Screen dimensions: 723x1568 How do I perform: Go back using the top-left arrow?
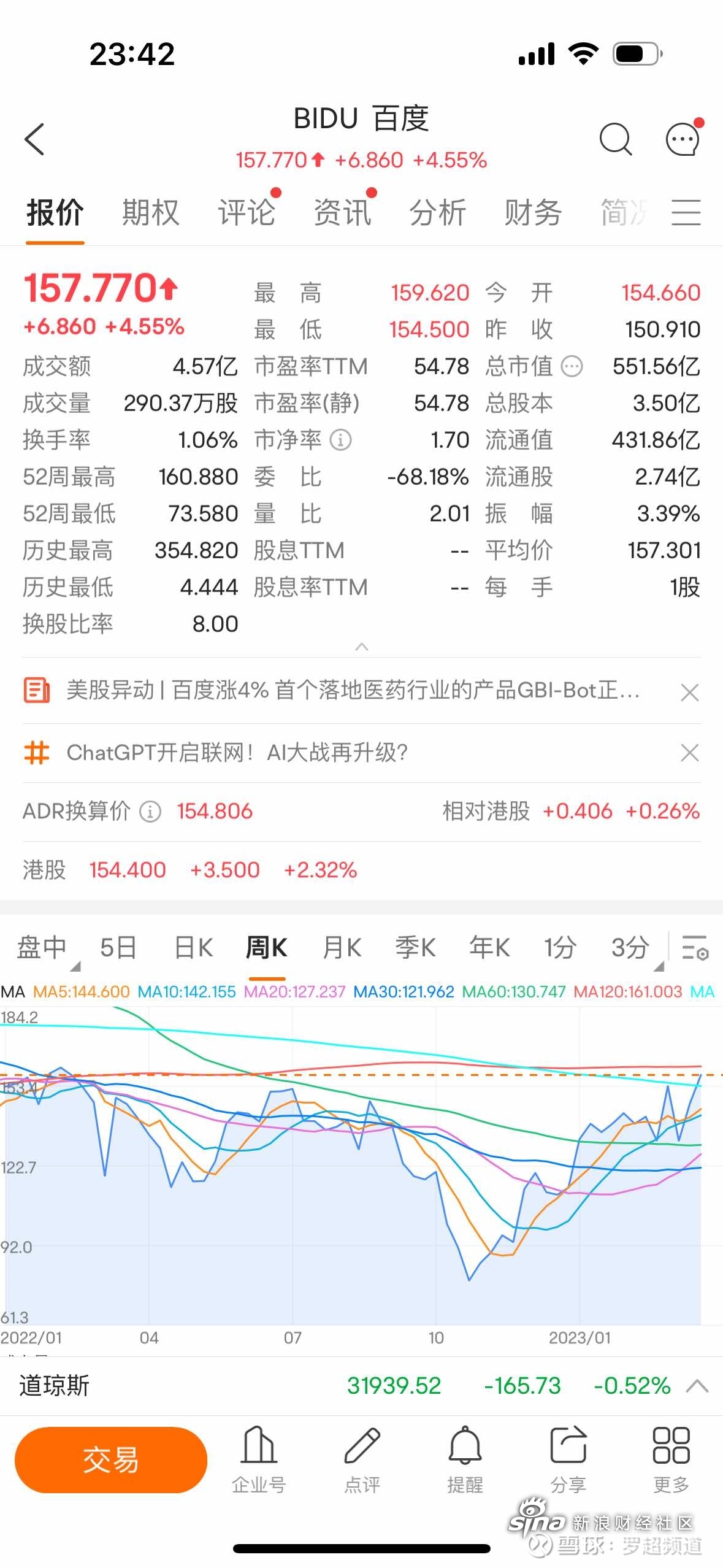(35, 139)
